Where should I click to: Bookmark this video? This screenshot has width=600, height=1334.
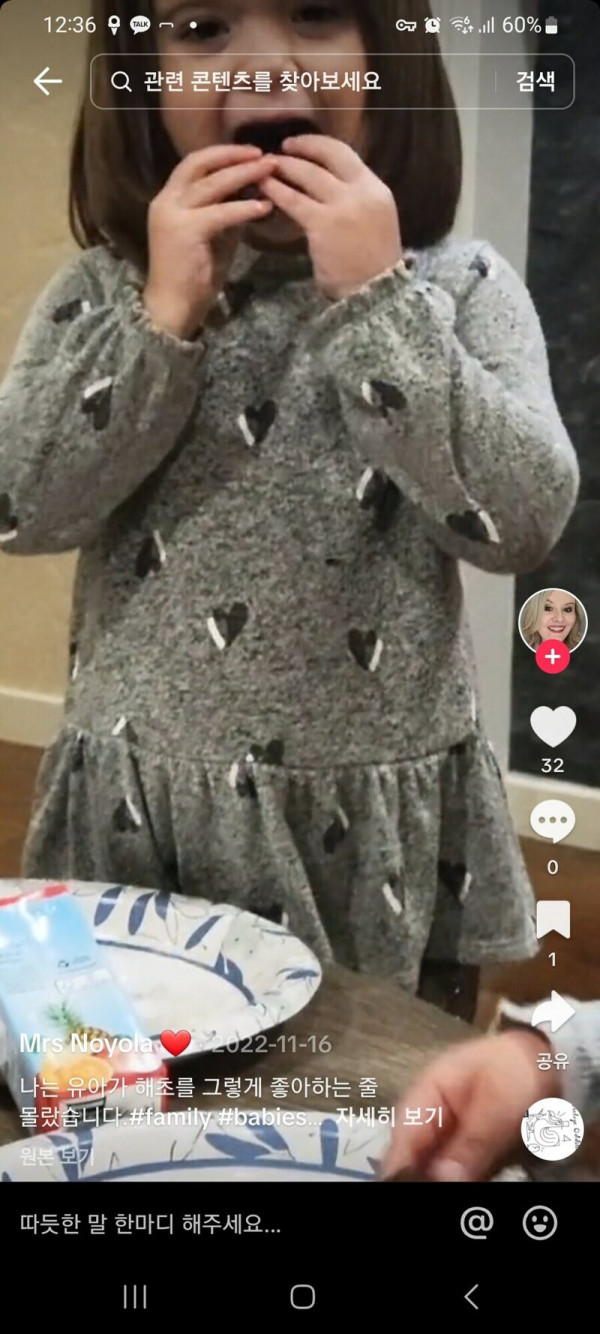tap(552, 920)
